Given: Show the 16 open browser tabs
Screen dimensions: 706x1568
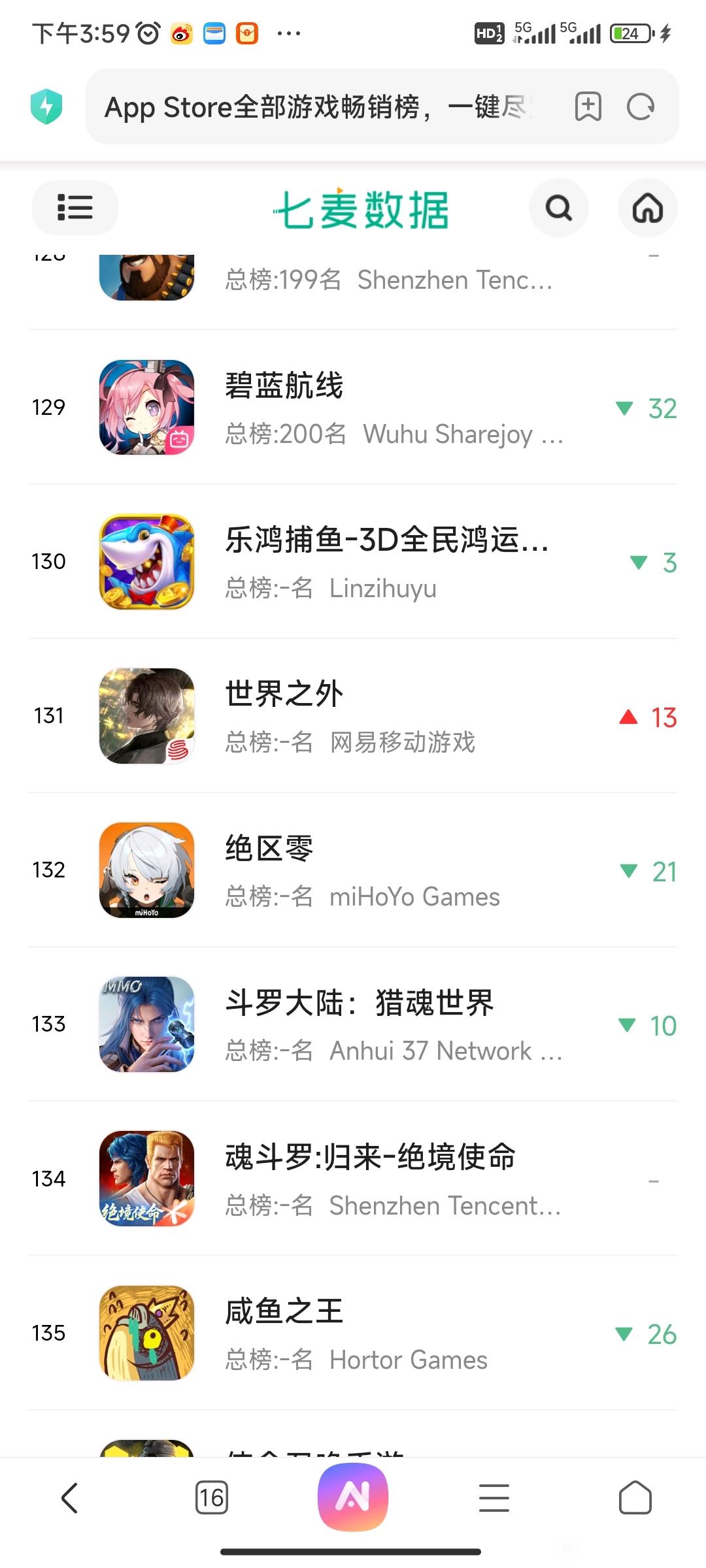Looking at the screenshot, I should click(211, 1497).
